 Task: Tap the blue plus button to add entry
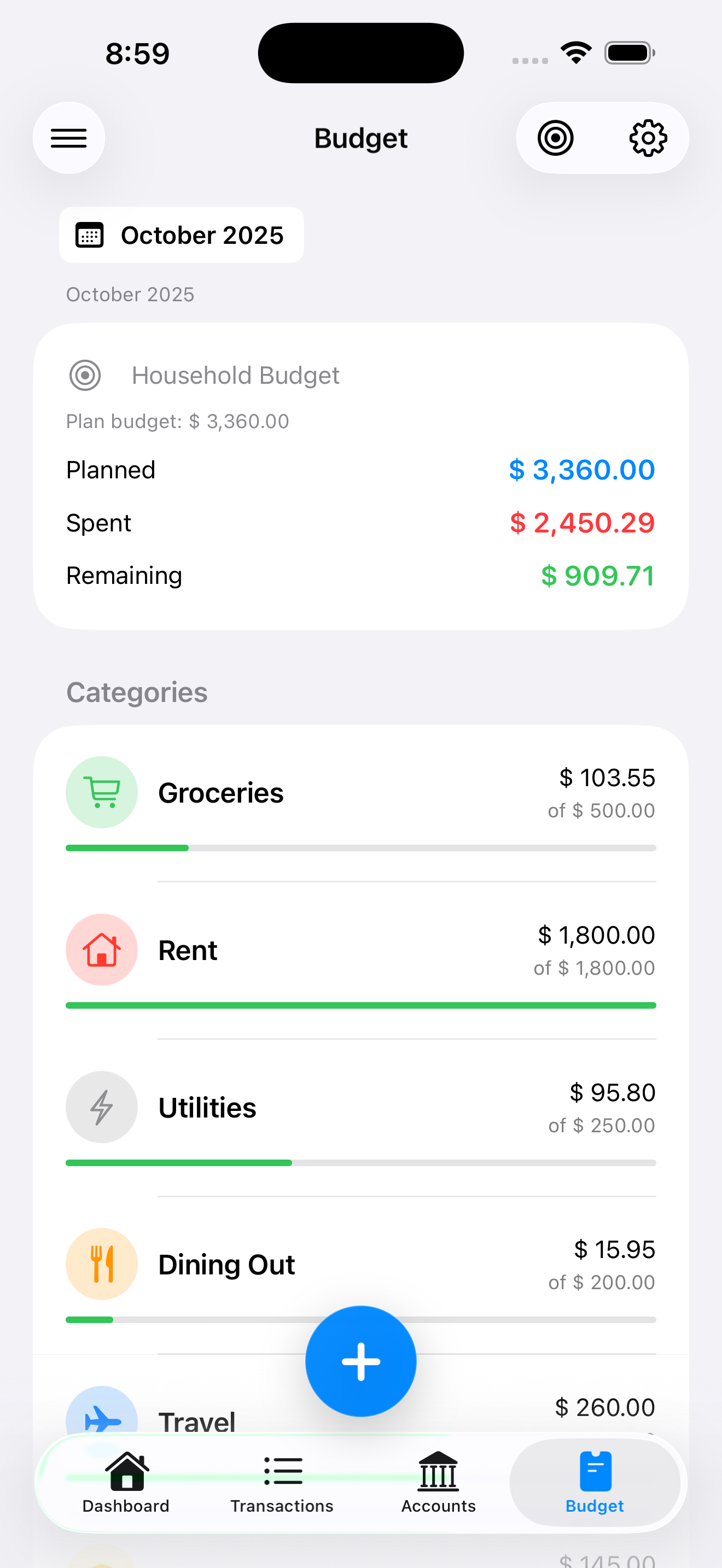pos(360,1362)
